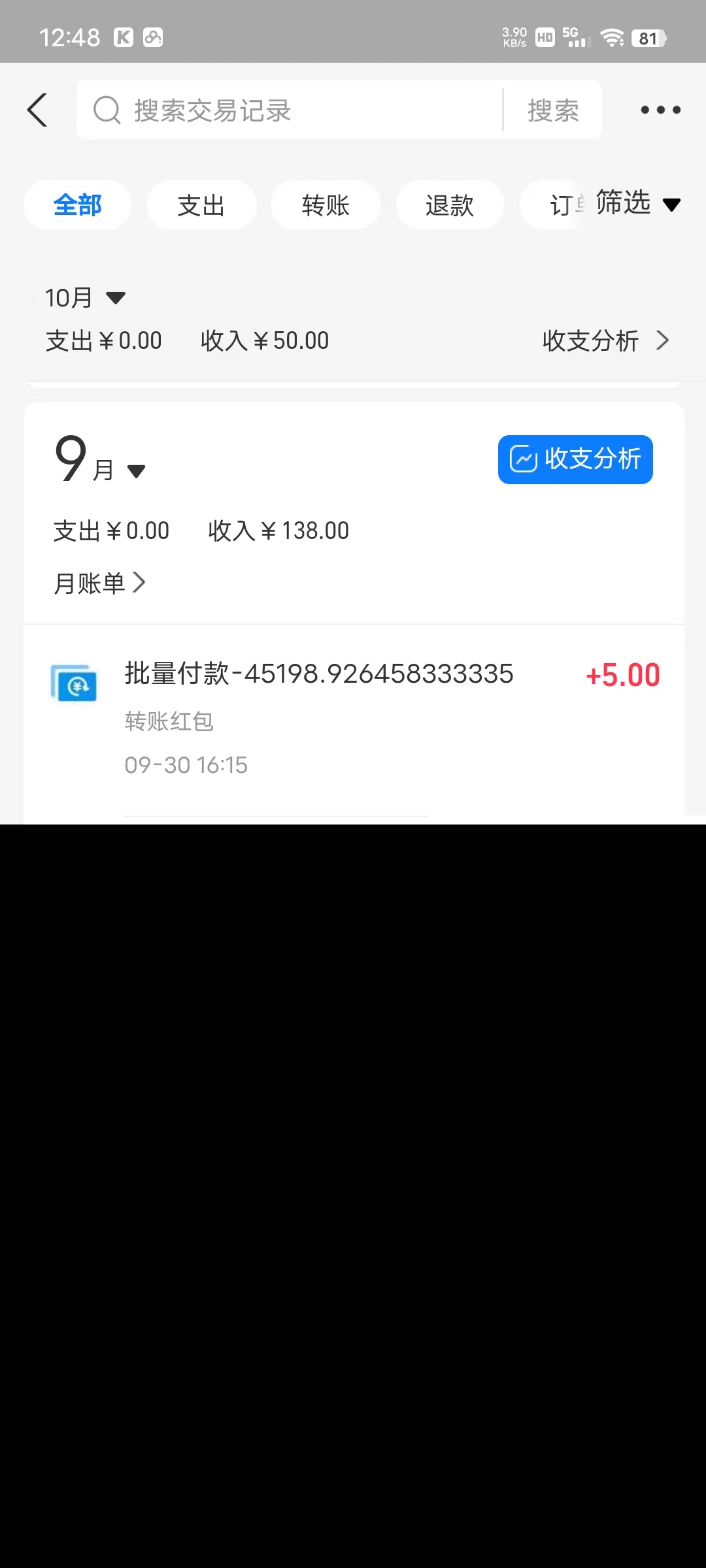Open the 月账单 link
This screenshot has width=706, height=1568.
[99, 583]
